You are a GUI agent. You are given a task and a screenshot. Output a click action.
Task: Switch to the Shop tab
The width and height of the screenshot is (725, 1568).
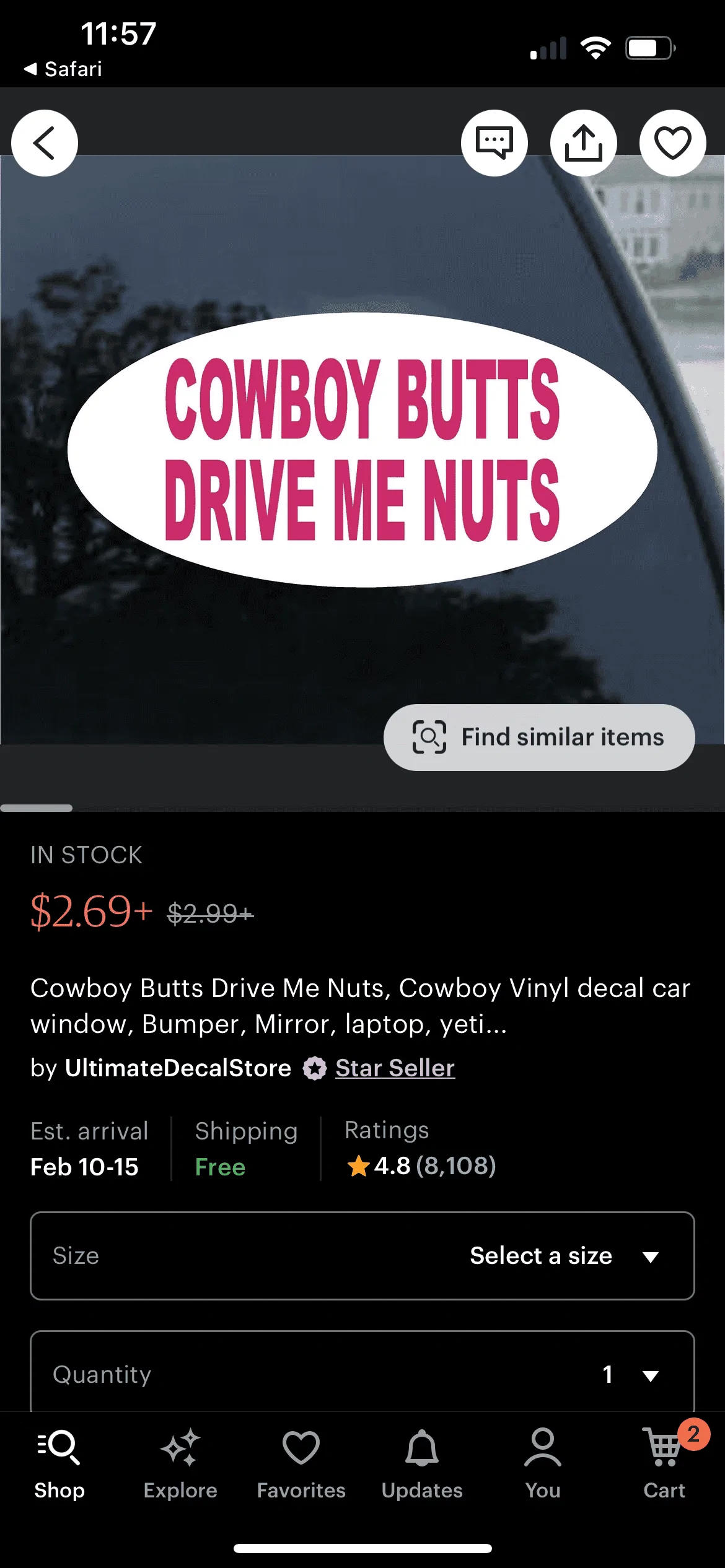tap(59, 1464)
